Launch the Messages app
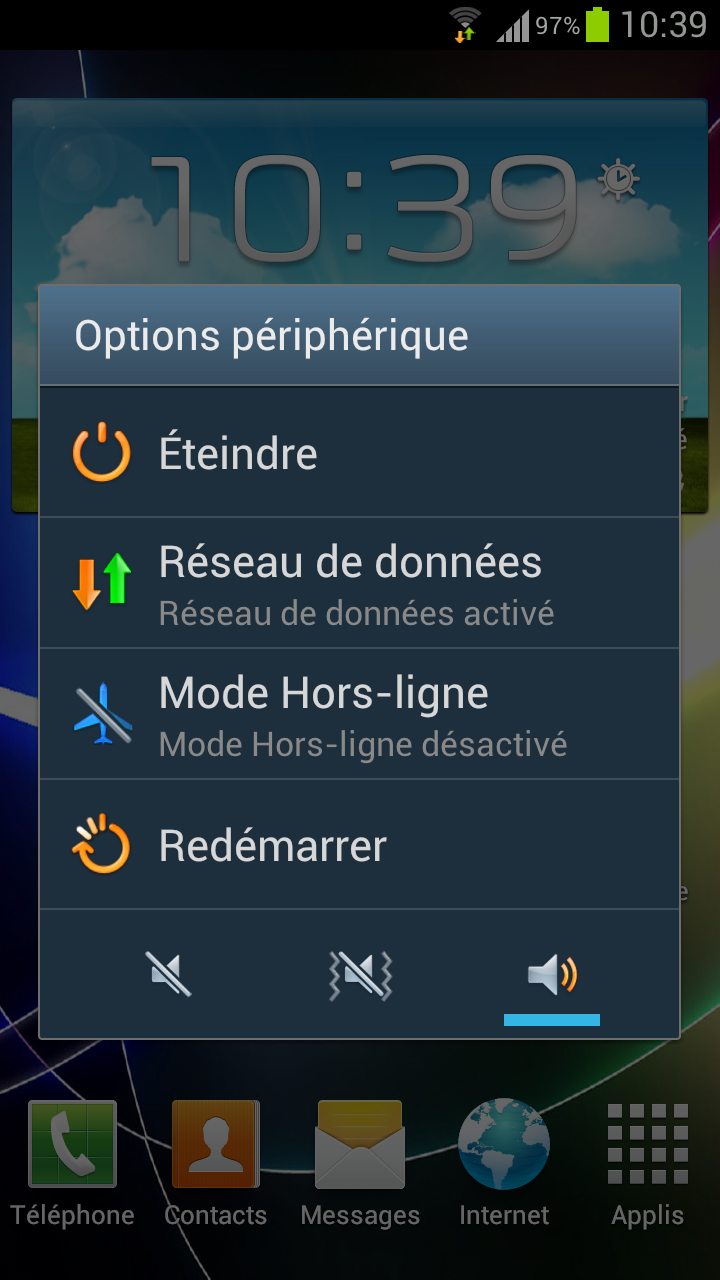This screenshot has height=1280, width=720. [x=360, y=1162]
